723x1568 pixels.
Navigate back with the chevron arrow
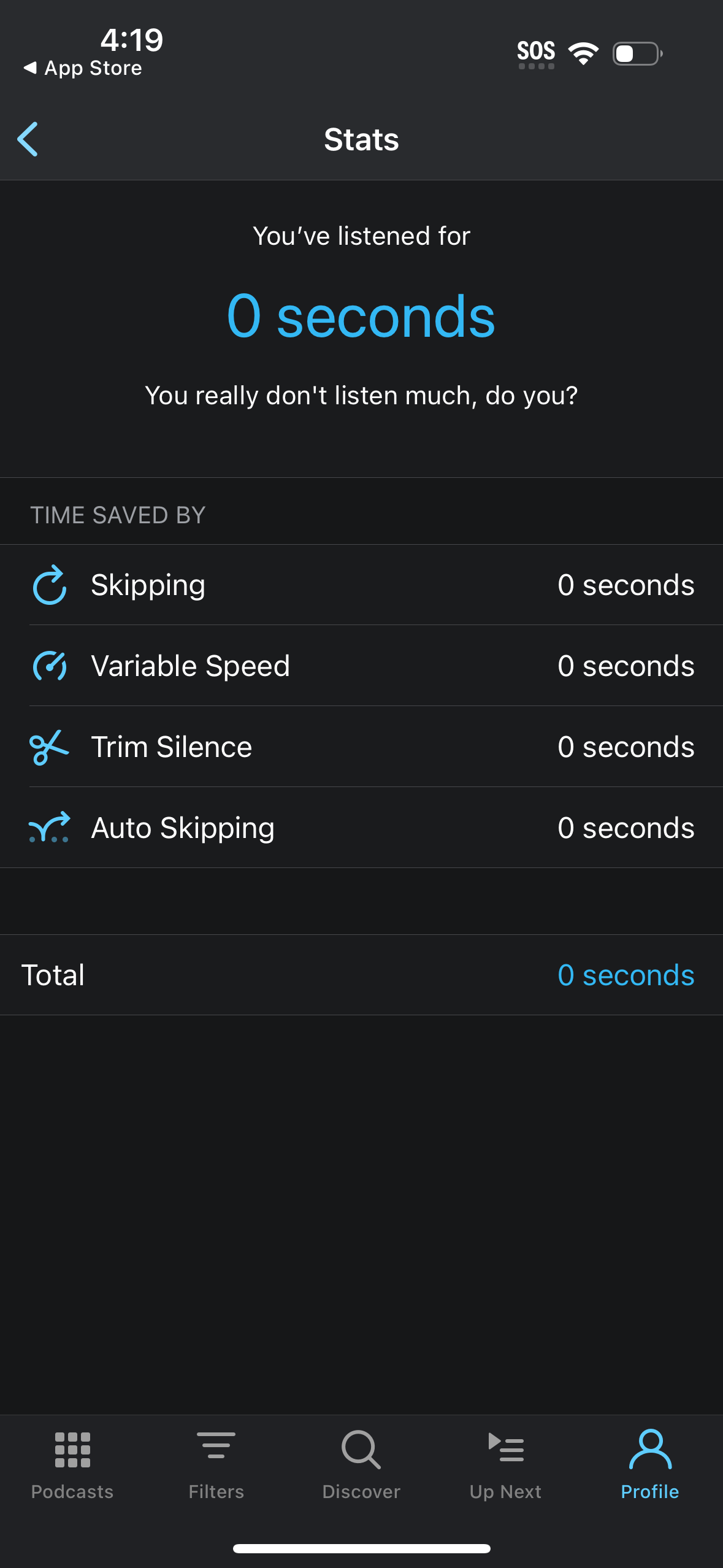click(x=28, y=140)
